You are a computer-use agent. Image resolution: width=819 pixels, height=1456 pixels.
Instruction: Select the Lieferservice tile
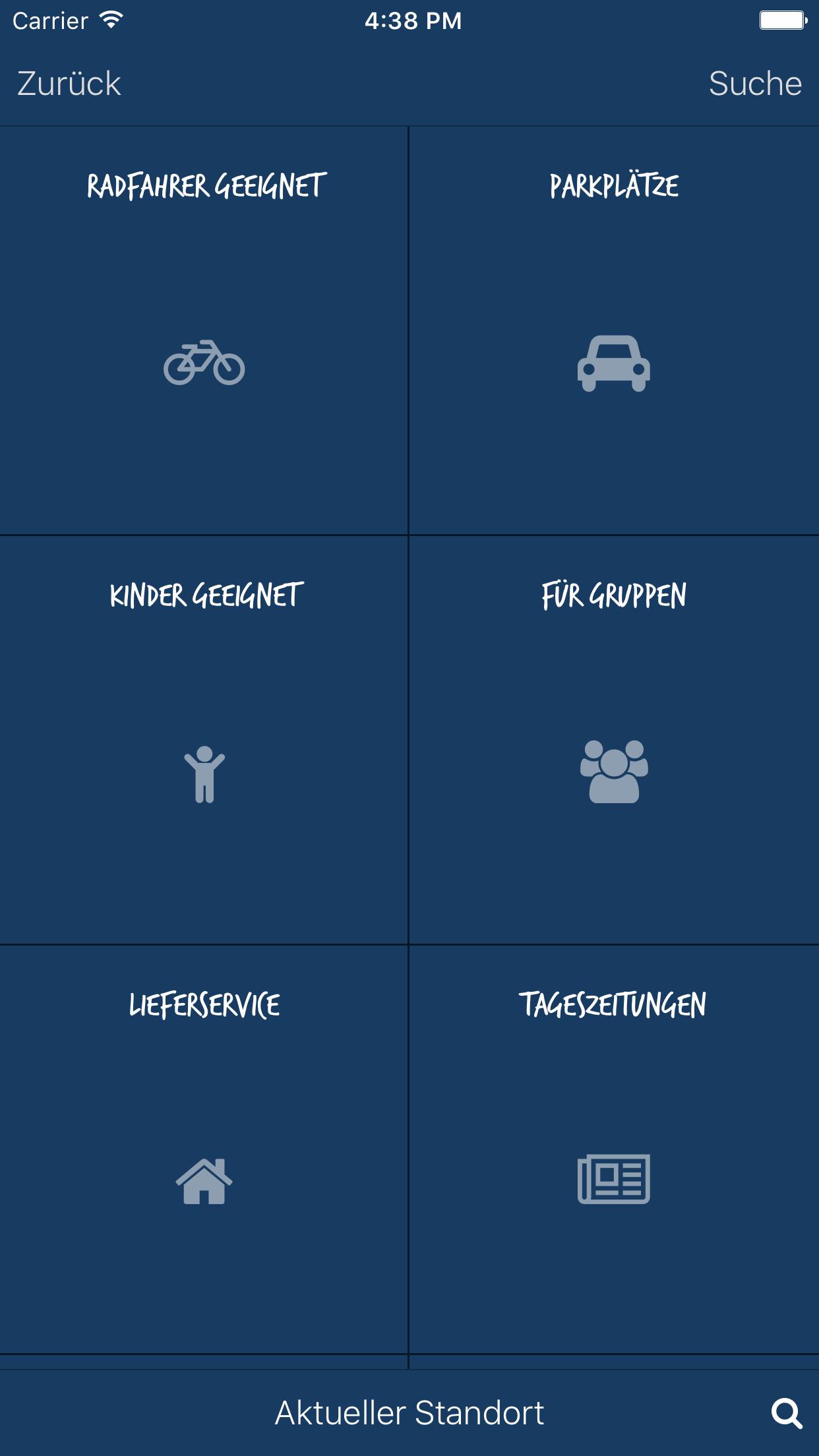[204, 1149]
